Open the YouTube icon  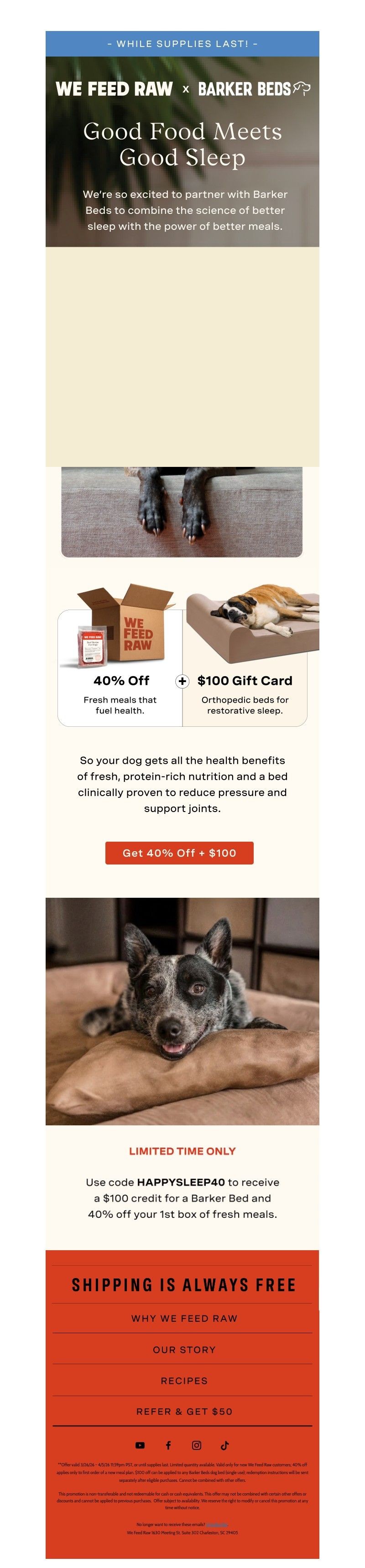coord(140,1445)
